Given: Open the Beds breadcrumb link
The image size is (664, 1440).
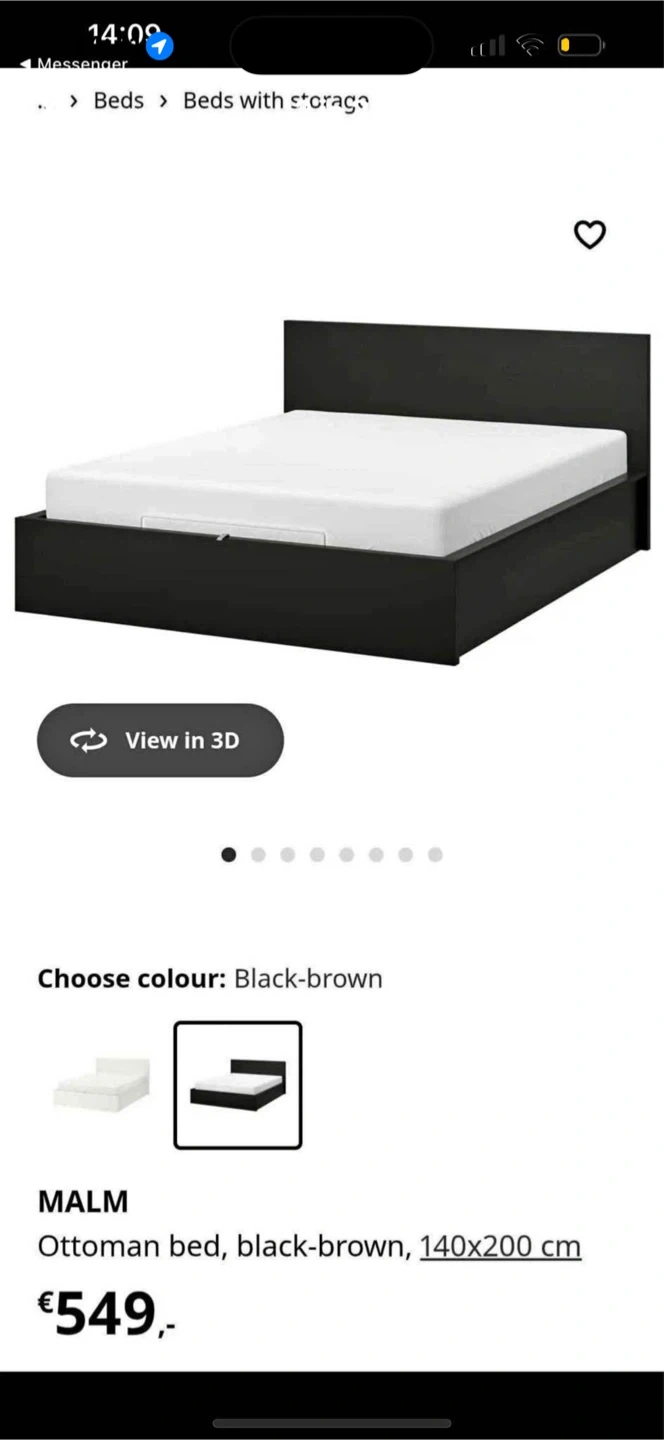Looking at the screenshot, I should click(x=119, y=101).
